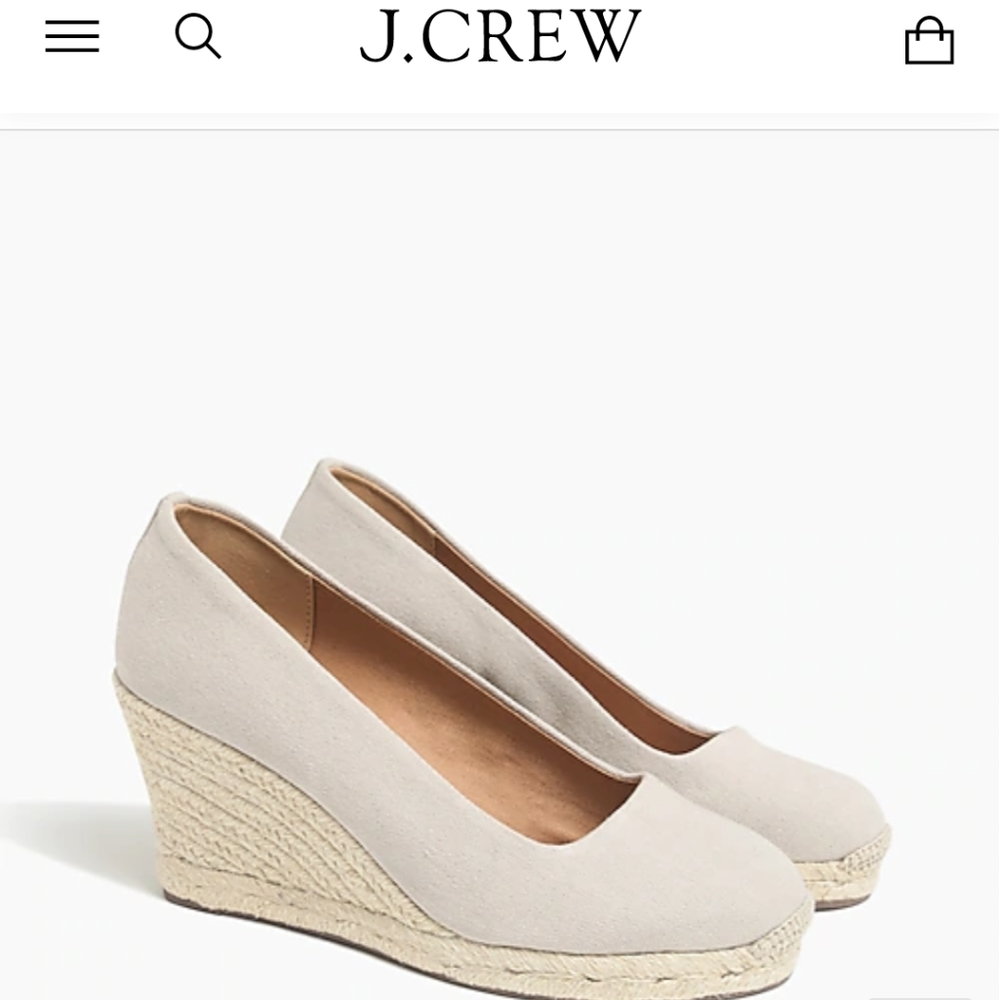Screen dimensions: 999x1000
Task: Toggle open the shopping bag panel
Action: click(931, 38)
